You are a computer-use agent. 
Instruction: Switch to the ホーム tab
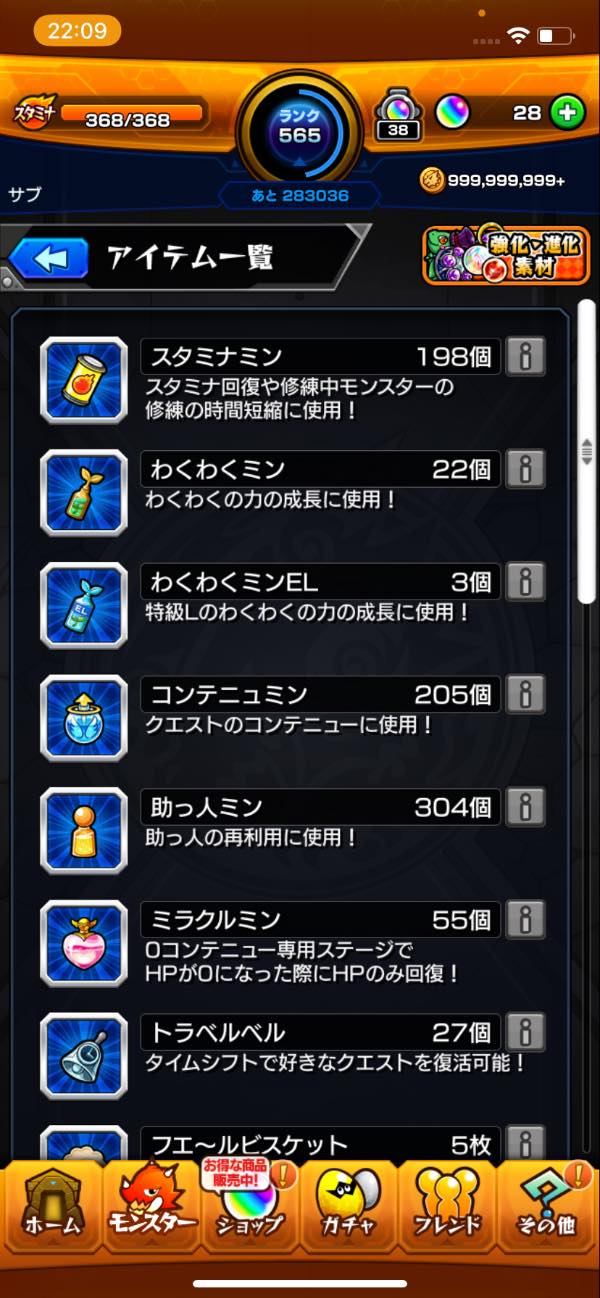pos(52,1203)
